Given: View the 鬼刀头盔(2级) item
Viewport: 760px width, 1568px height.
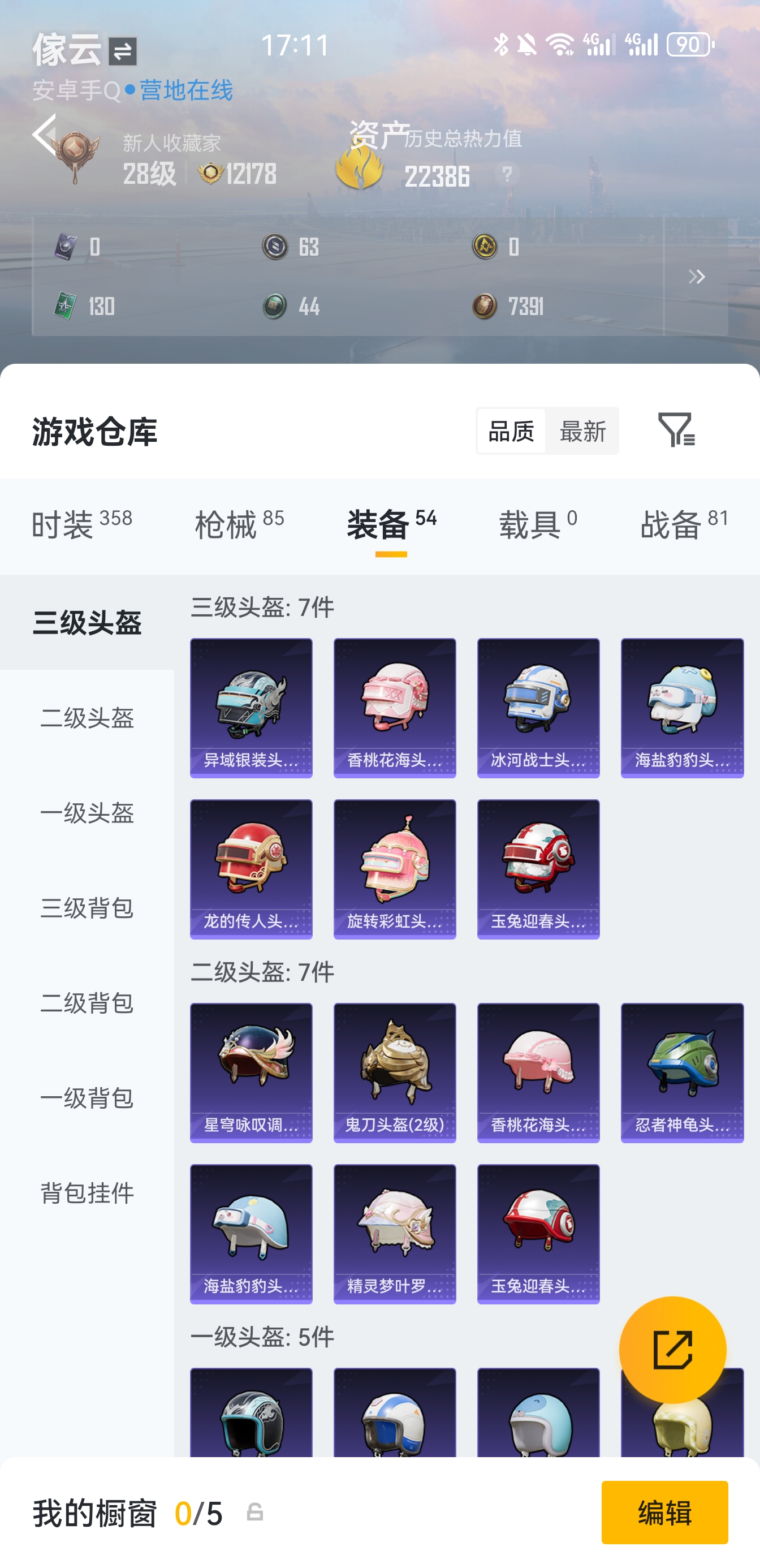Looking at the screenshot, I should pyautogui.click(x=394, y=1072).
